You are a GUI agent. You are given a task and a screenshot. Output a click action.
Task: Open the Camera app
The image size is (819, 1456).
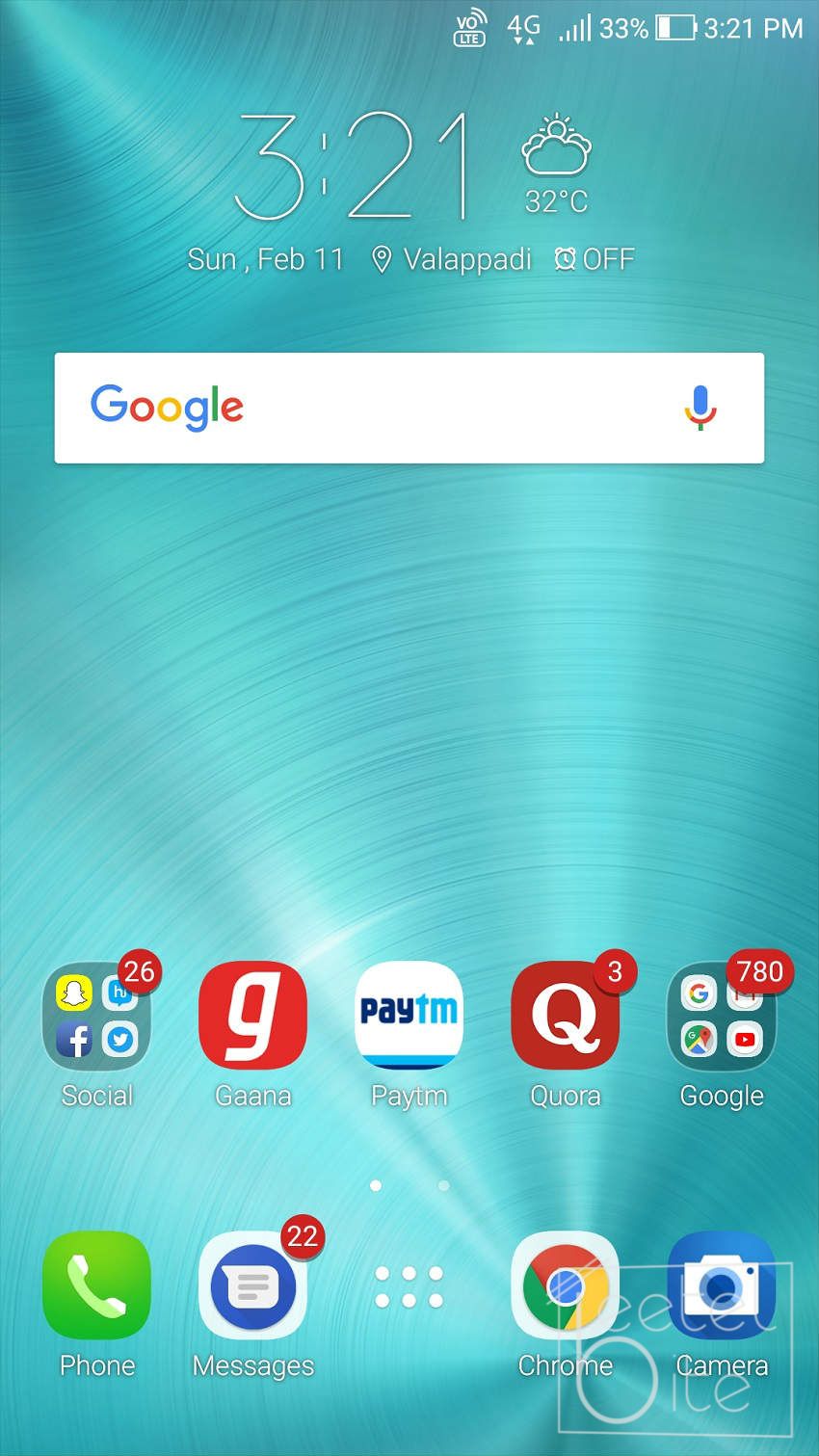[721, 1285]
